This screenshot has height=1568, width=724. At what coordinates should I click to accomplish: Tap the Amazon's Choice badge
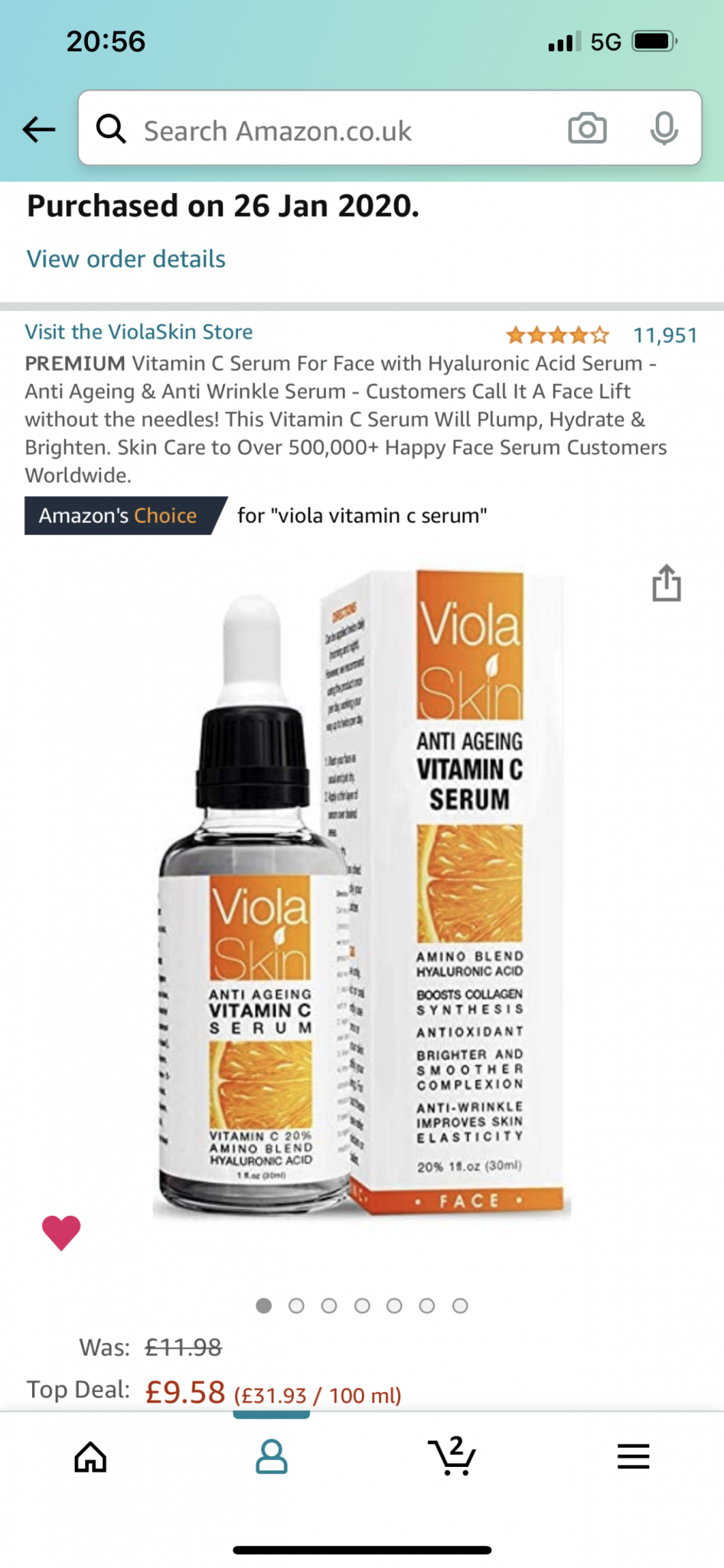point(119,516)
